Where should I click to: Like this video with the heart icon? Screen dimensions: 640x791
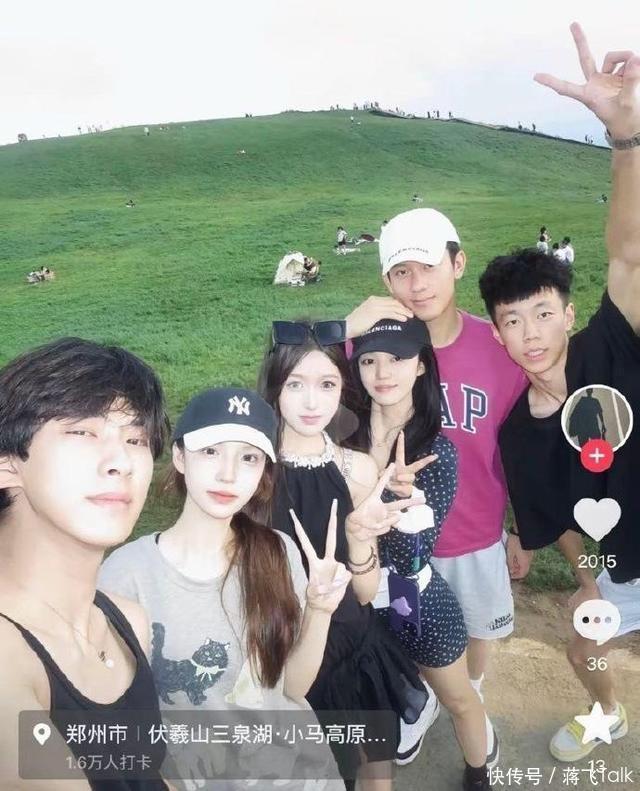click(596, 519)
